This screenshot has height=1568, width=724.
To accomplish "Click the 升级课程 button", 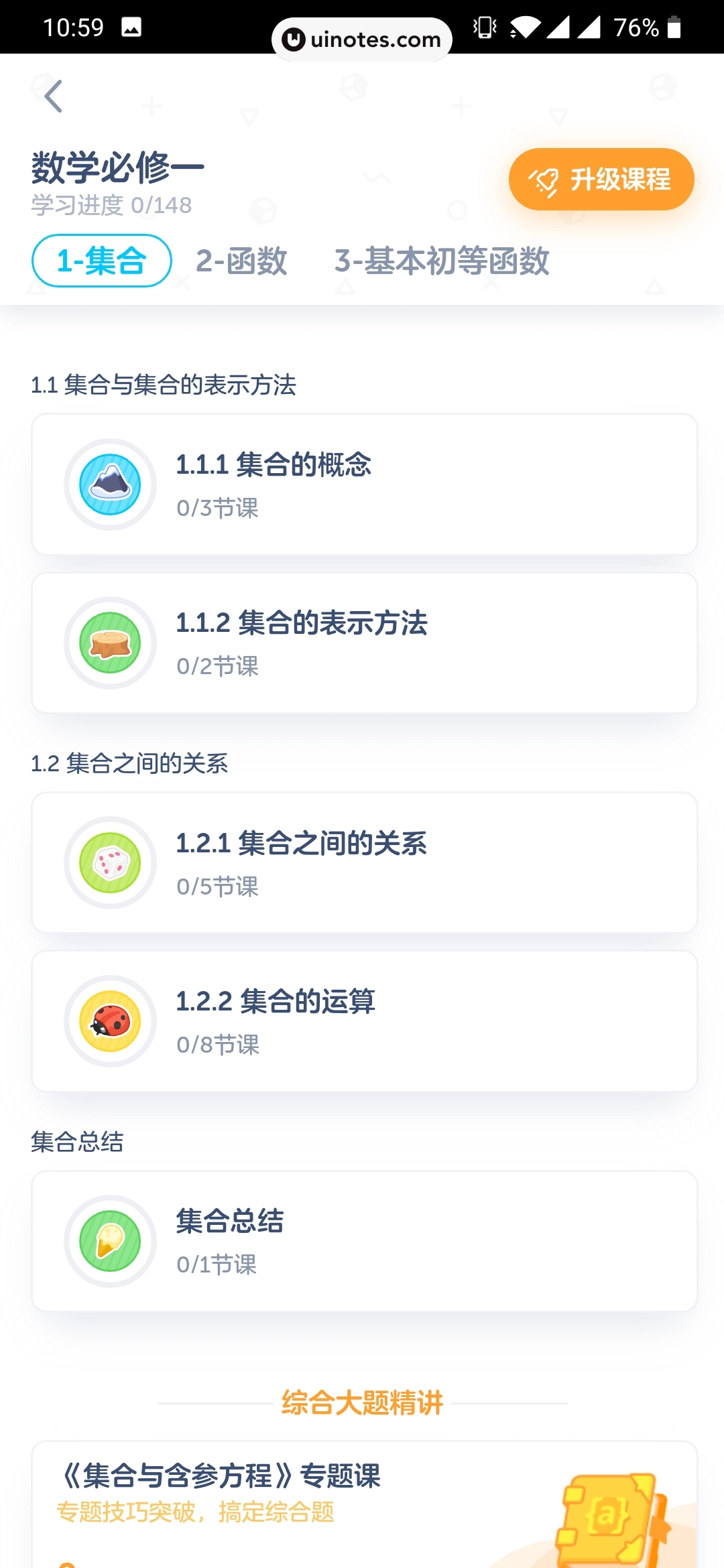I will pyautogui.click(x=601, y=179).
